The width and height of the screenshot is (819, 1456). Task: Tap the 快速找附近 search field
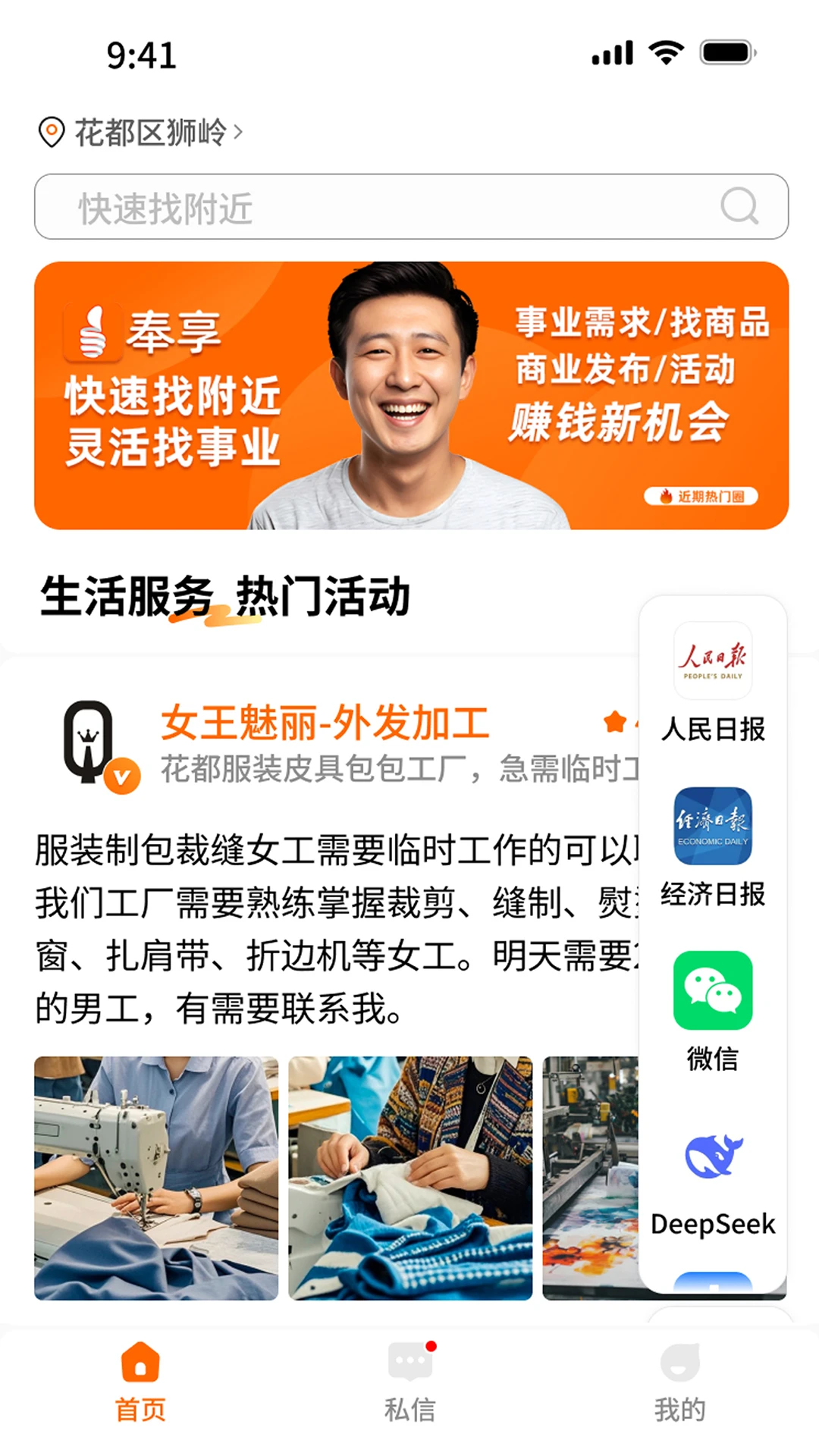pyautogui.click(x=379, y=207)
